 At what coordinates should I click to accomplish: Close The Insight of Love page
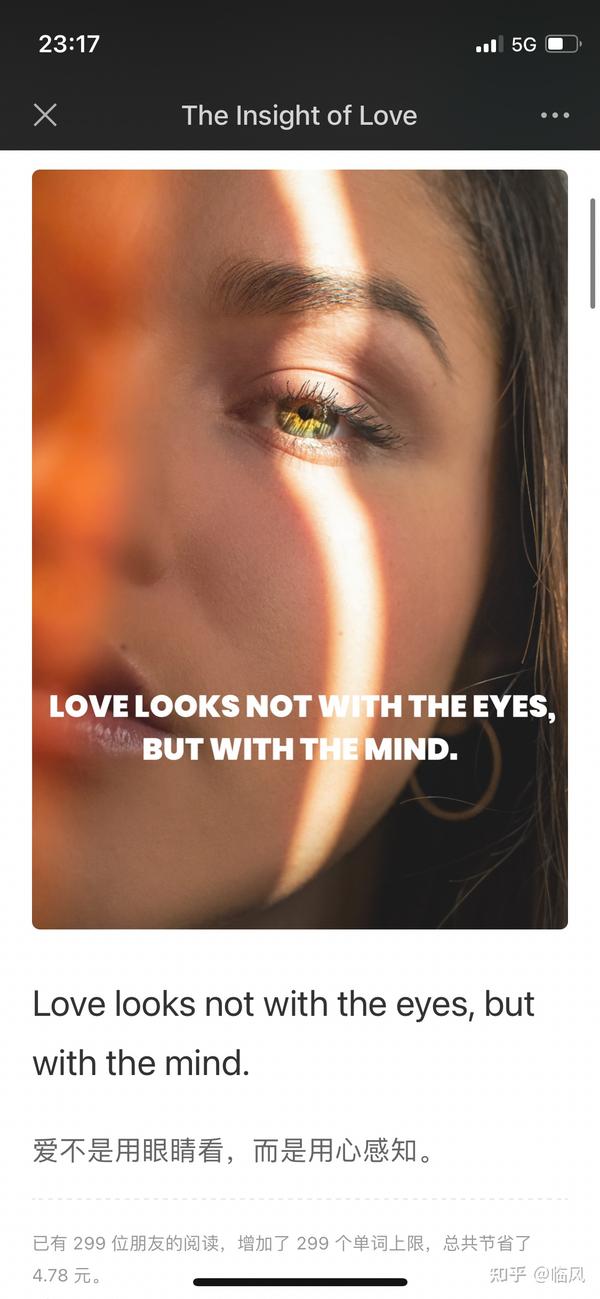[x=45, y=115]
